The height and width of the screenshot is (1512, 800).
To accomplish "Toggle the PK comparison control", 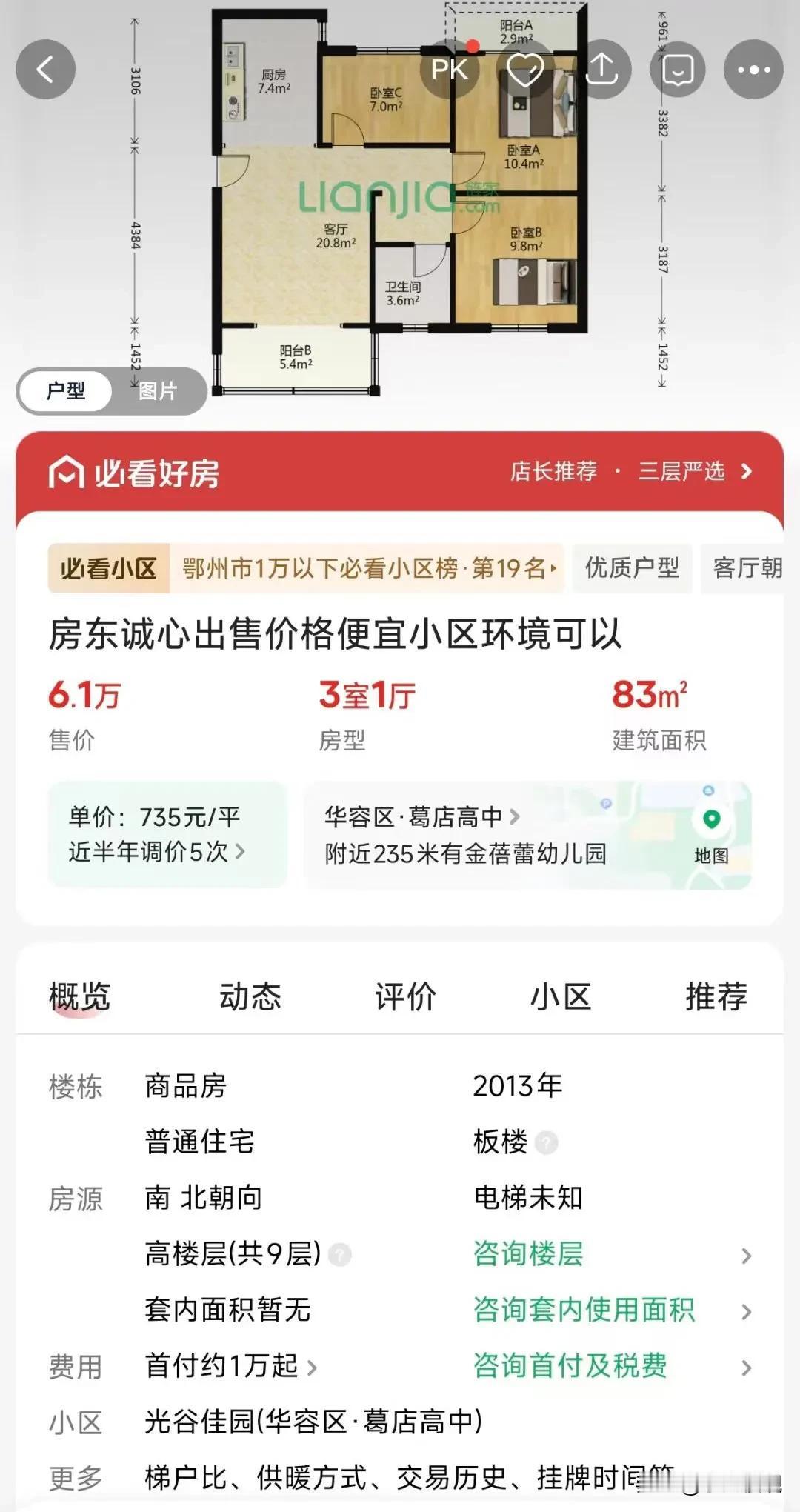I will coord(449,68).
